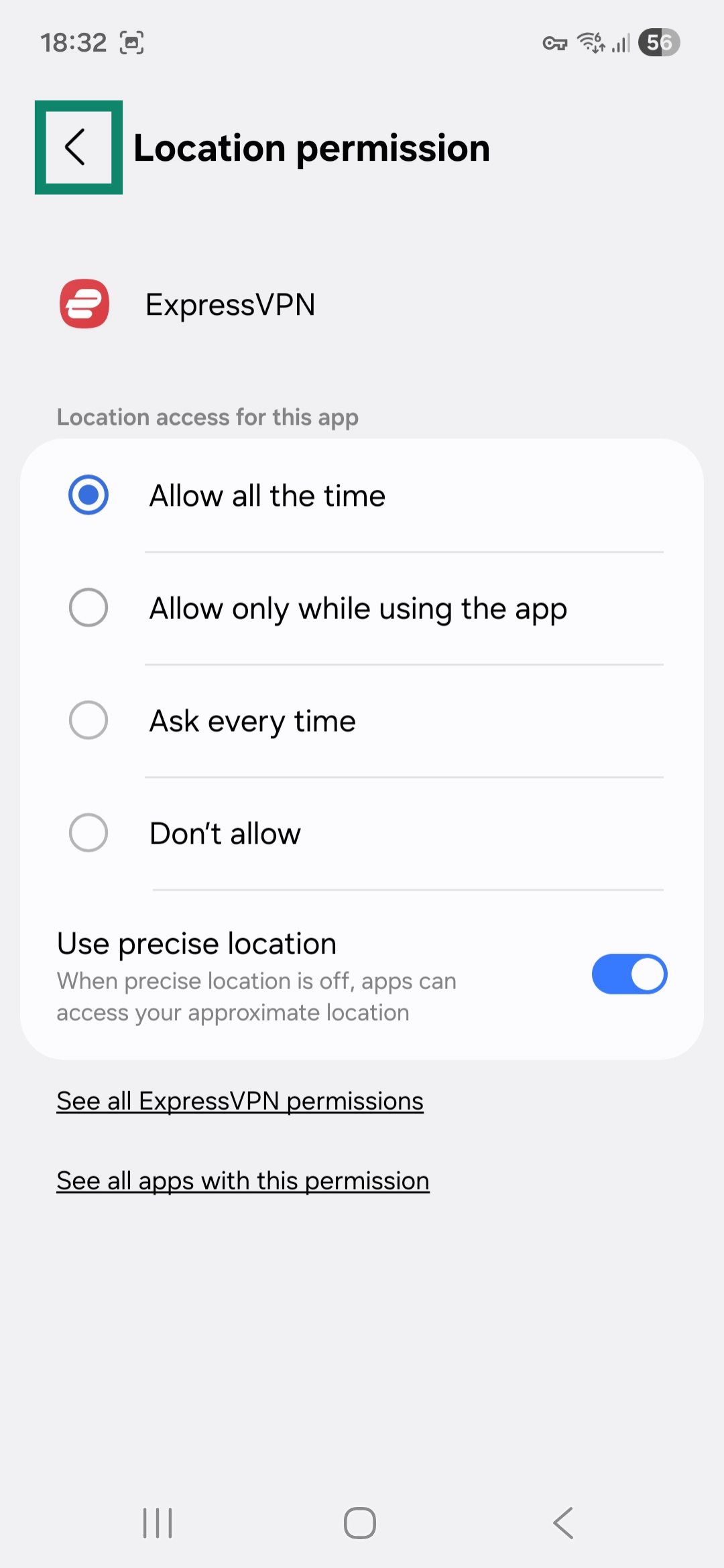Turn off Use precise location
724x1568 pixels.
coord(629,974)
